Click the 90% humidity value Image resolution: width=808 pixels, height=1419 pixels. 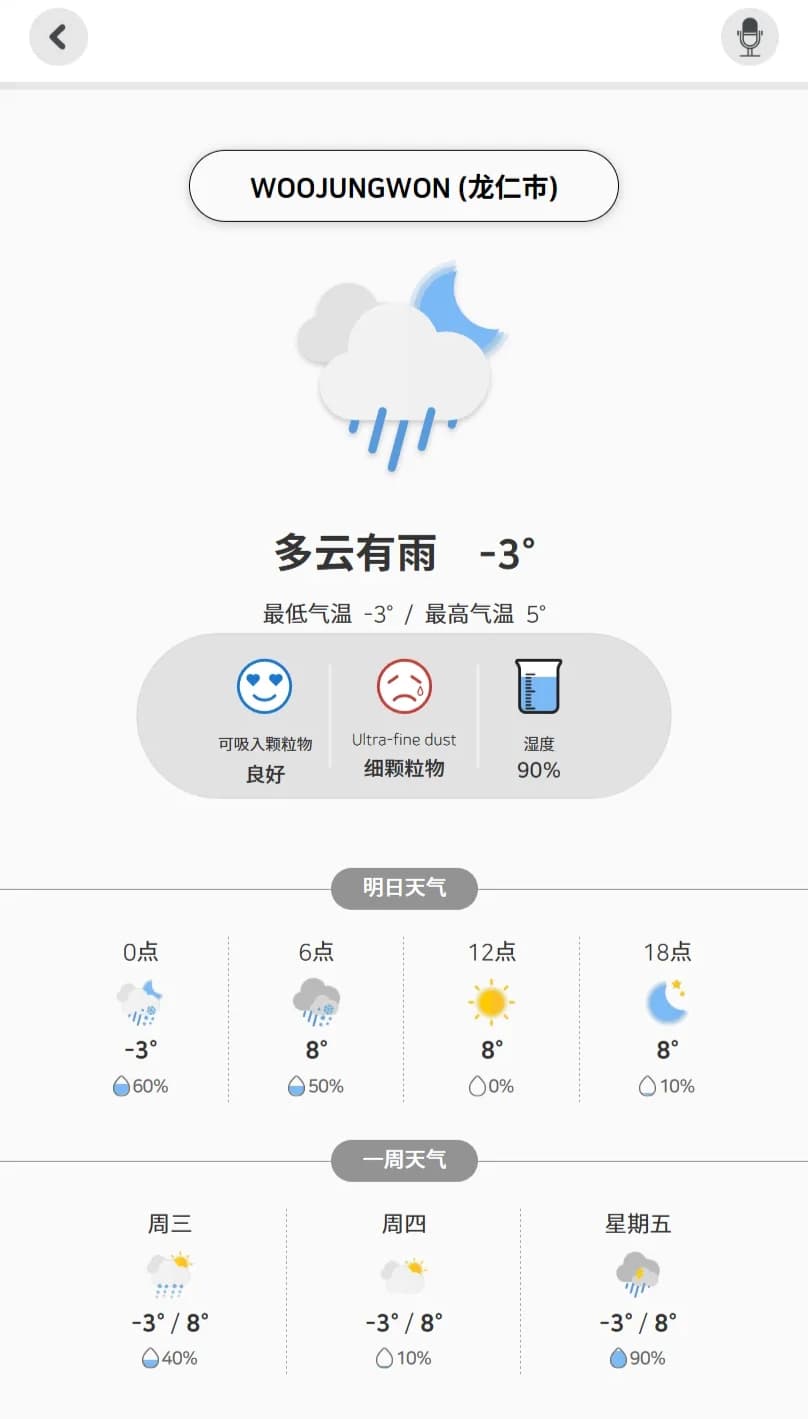click(x=537, y=770)
